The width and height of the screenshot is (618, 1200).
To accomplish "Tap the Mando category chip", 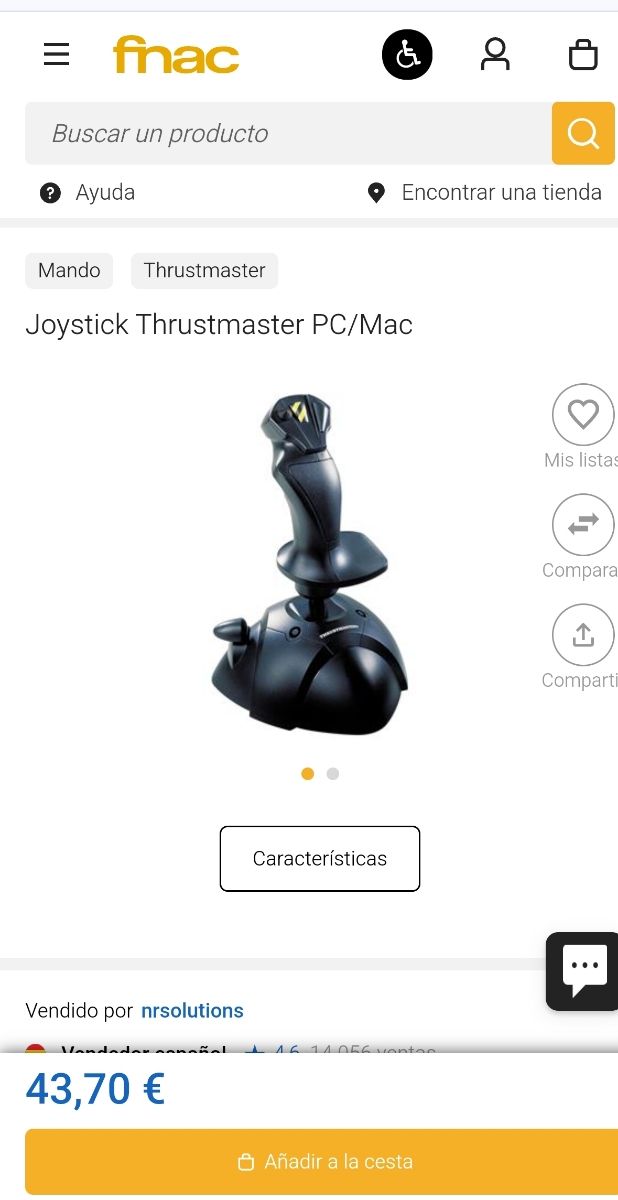I will point(69,270).
